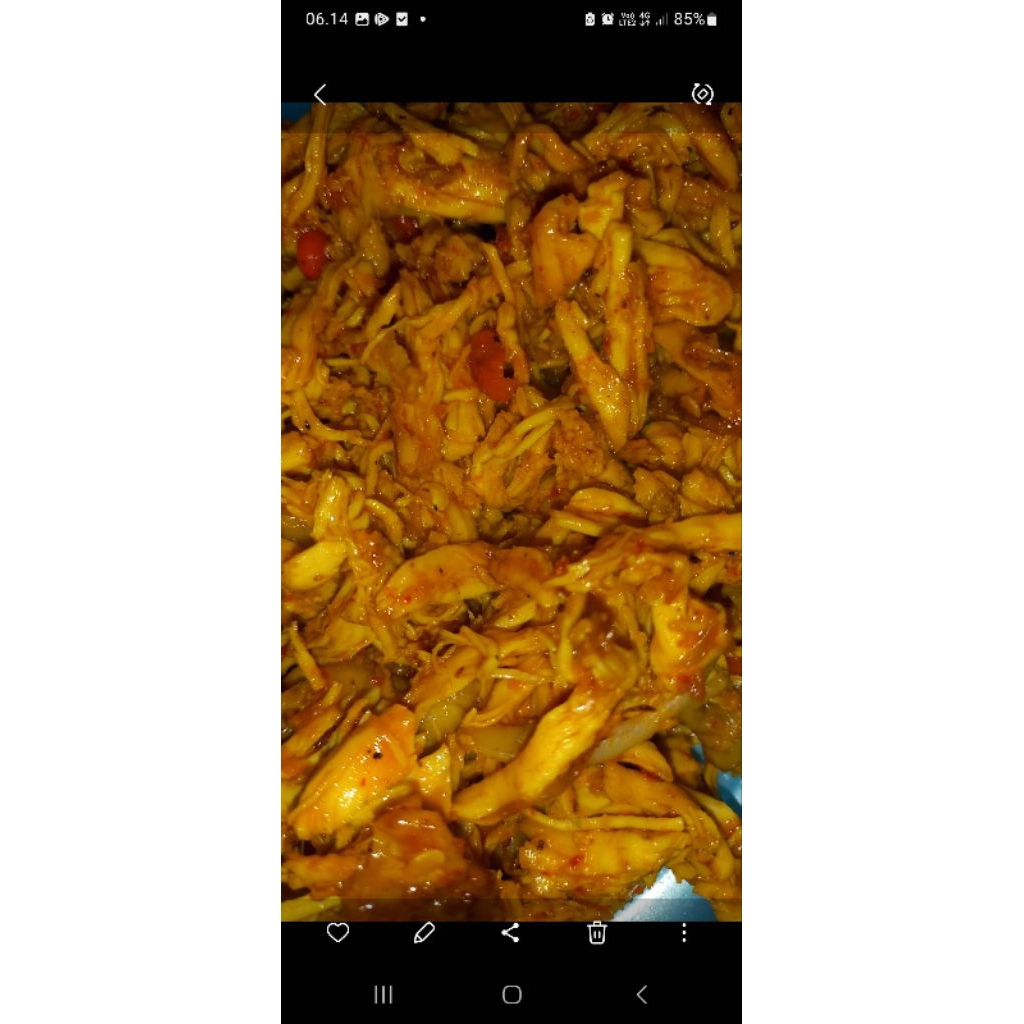Tap the auto-rotate icon at top right

coord(703,94)
